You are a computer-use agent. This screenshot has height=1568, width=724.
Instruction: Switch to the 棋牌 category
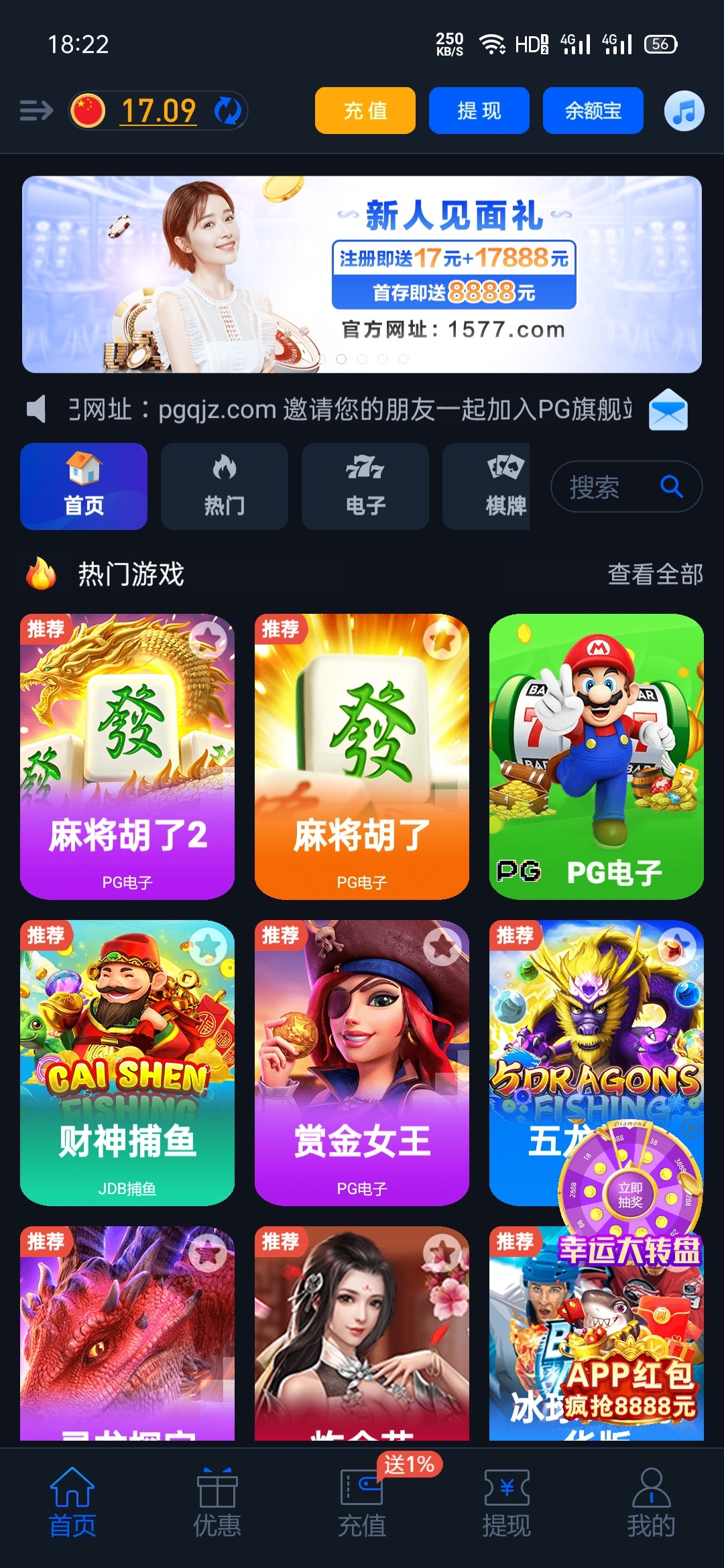point(486,486)
